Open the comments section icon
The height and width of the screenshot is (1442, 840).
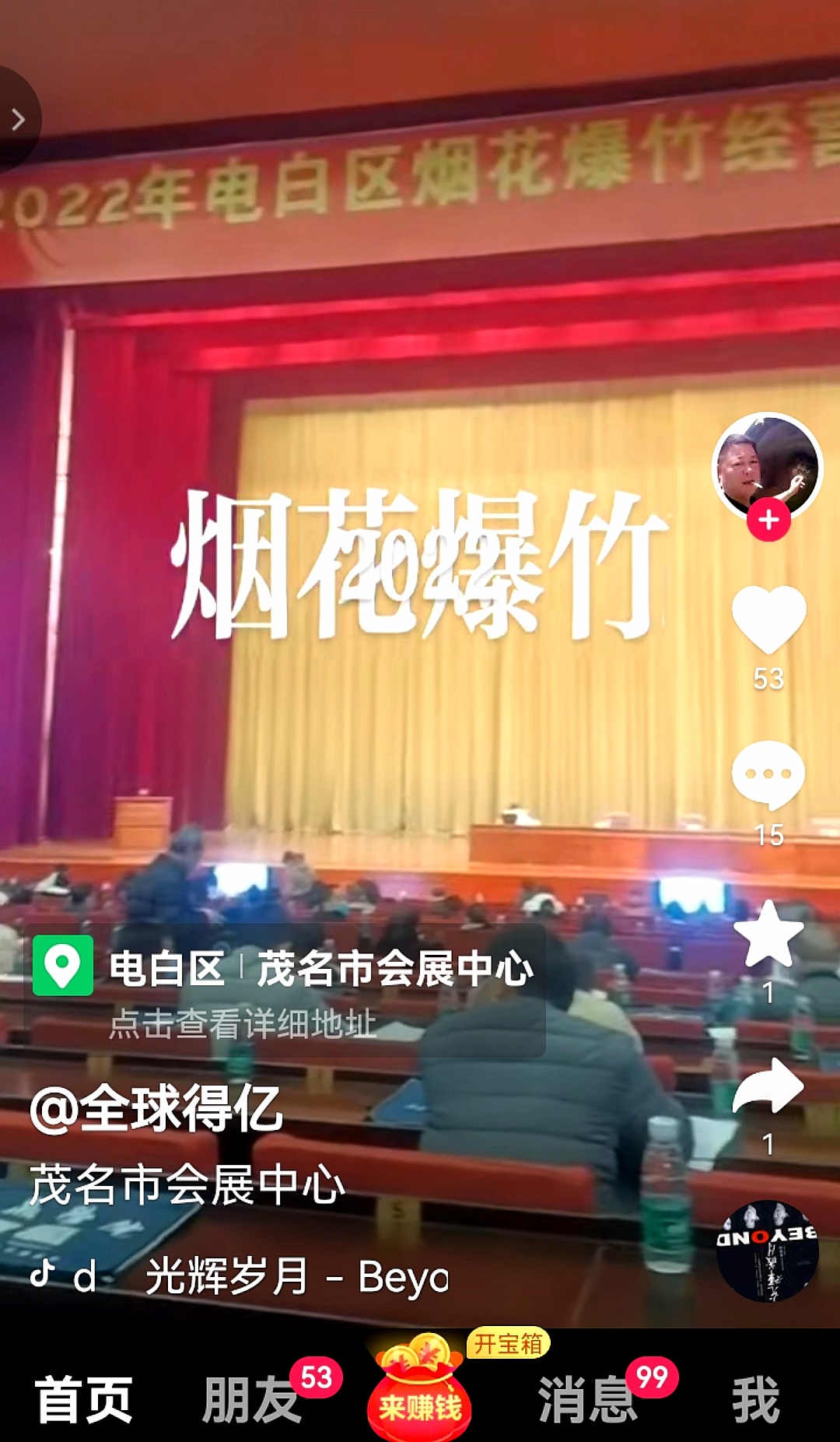(768, 774)
